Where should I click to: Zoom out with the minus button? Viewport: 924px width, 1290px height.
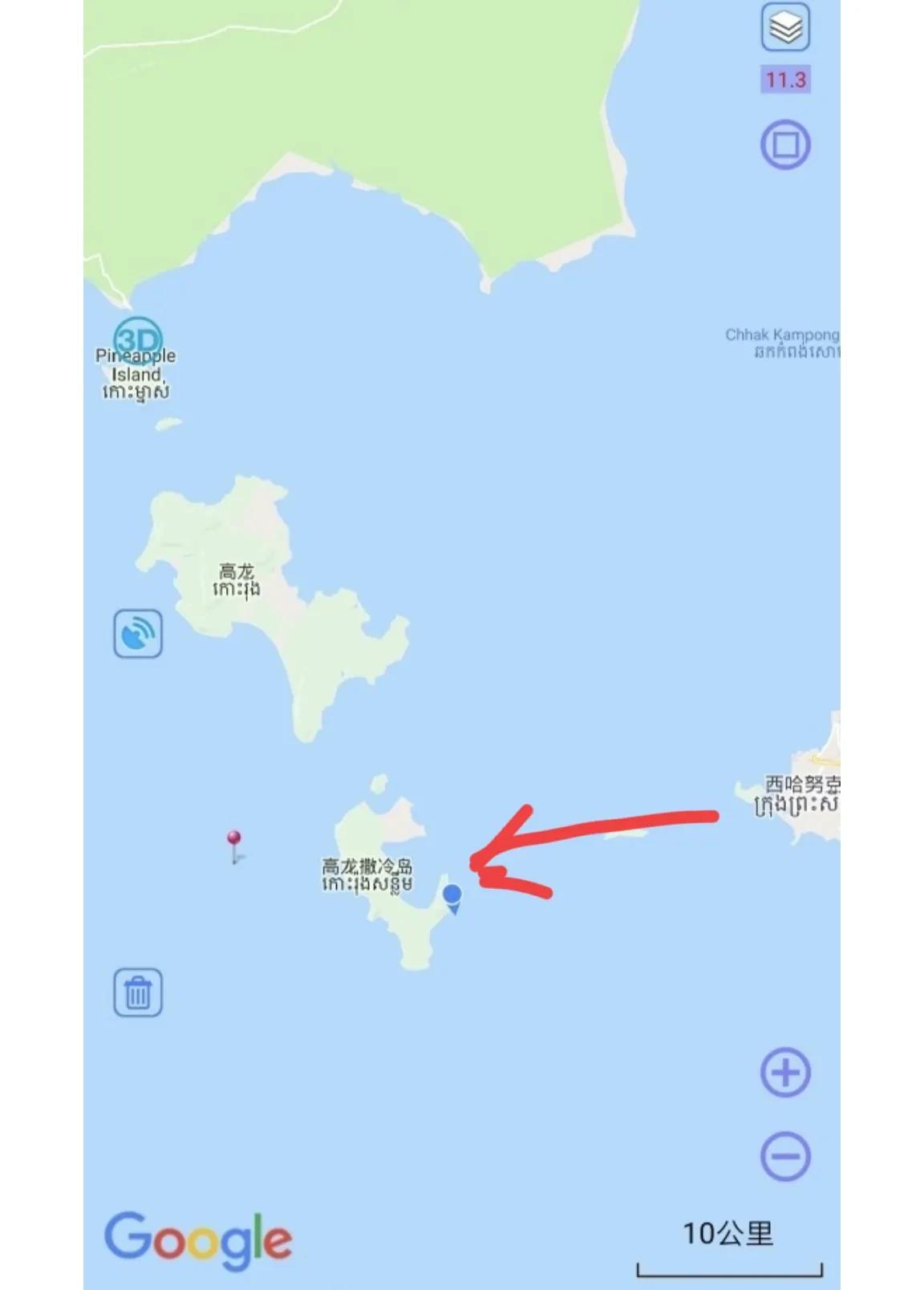tap(784, 1156)
